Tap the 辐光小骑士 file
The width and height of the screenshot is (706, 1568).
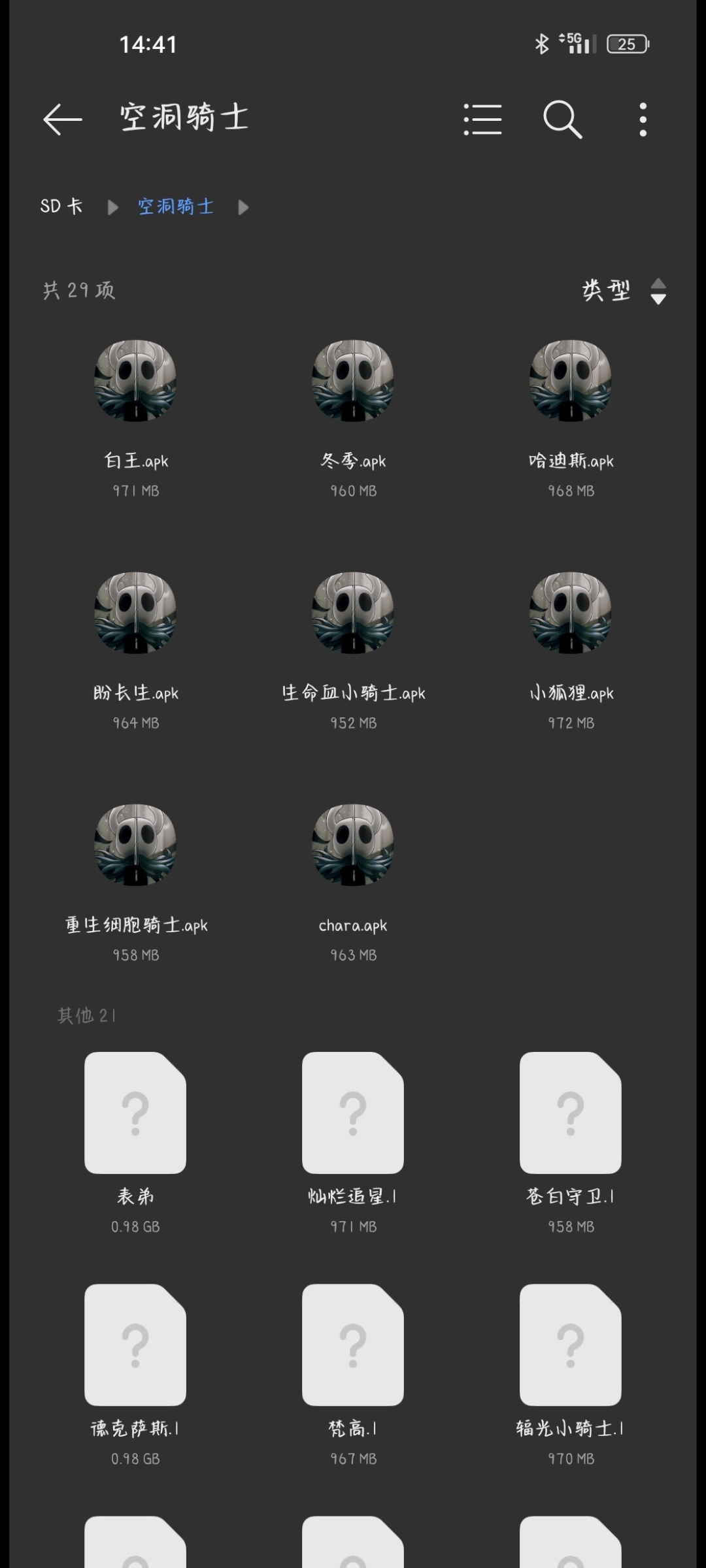571,1345
